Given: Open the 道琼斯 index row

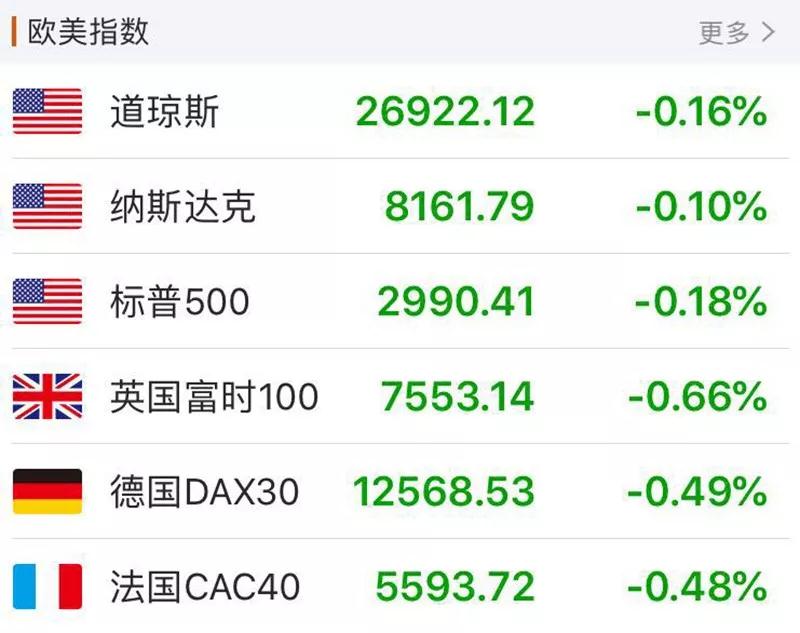Looking at the screenshot, I should coord(400,111).
